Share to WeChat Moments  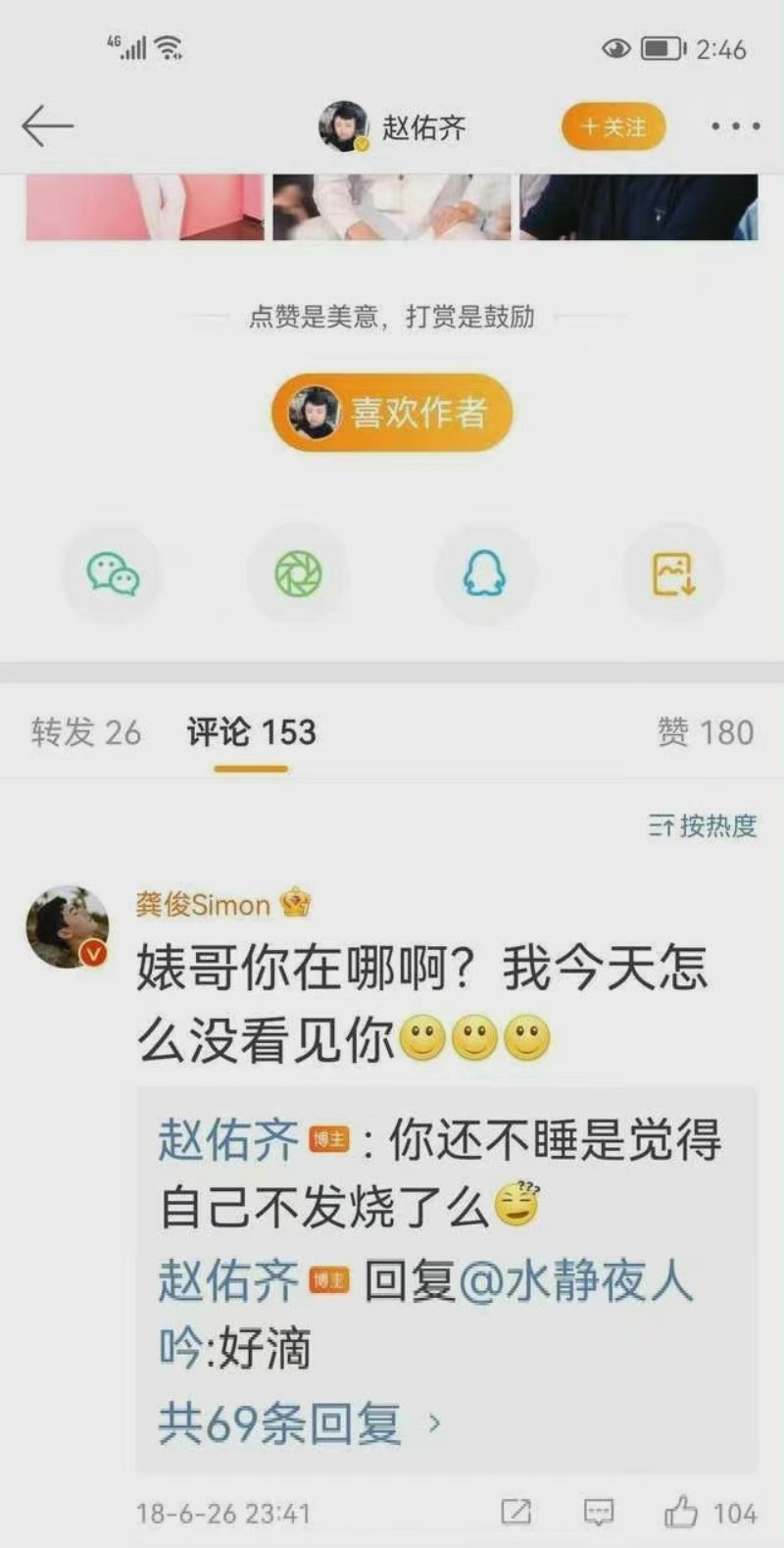(x=298, y=574)
